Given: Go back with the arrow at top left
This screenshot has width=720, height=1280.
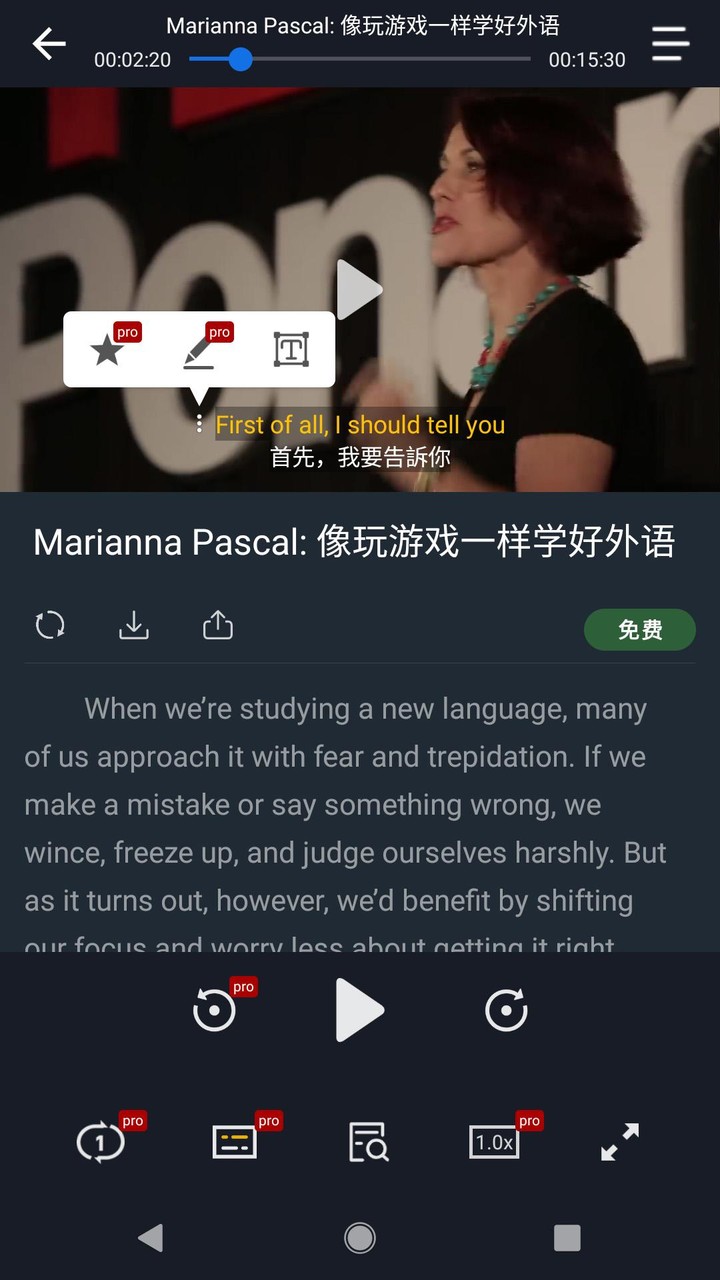Looking at the screenshot, I should [x=47, y=44].
